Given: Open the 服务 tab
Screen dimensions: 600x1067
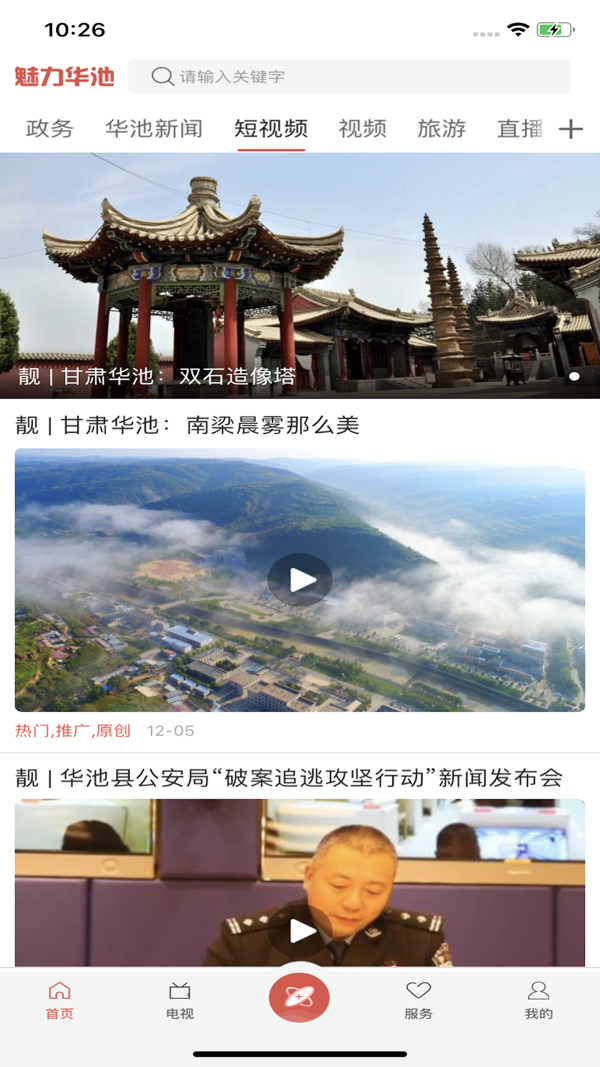Looking at the screenshot, I should click(418, 1000).
